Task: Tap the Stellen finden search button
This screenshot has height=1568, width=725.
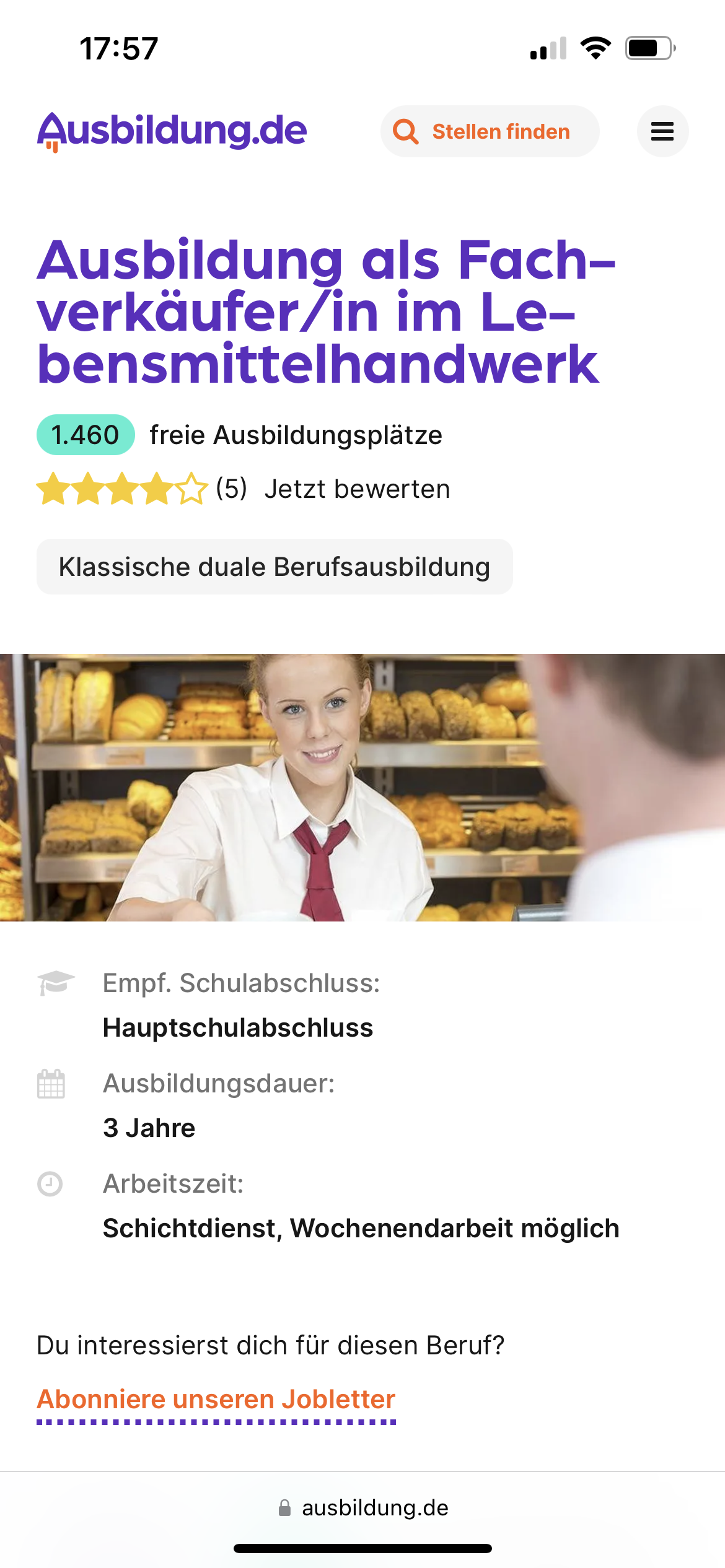Action: pos(490,131)
